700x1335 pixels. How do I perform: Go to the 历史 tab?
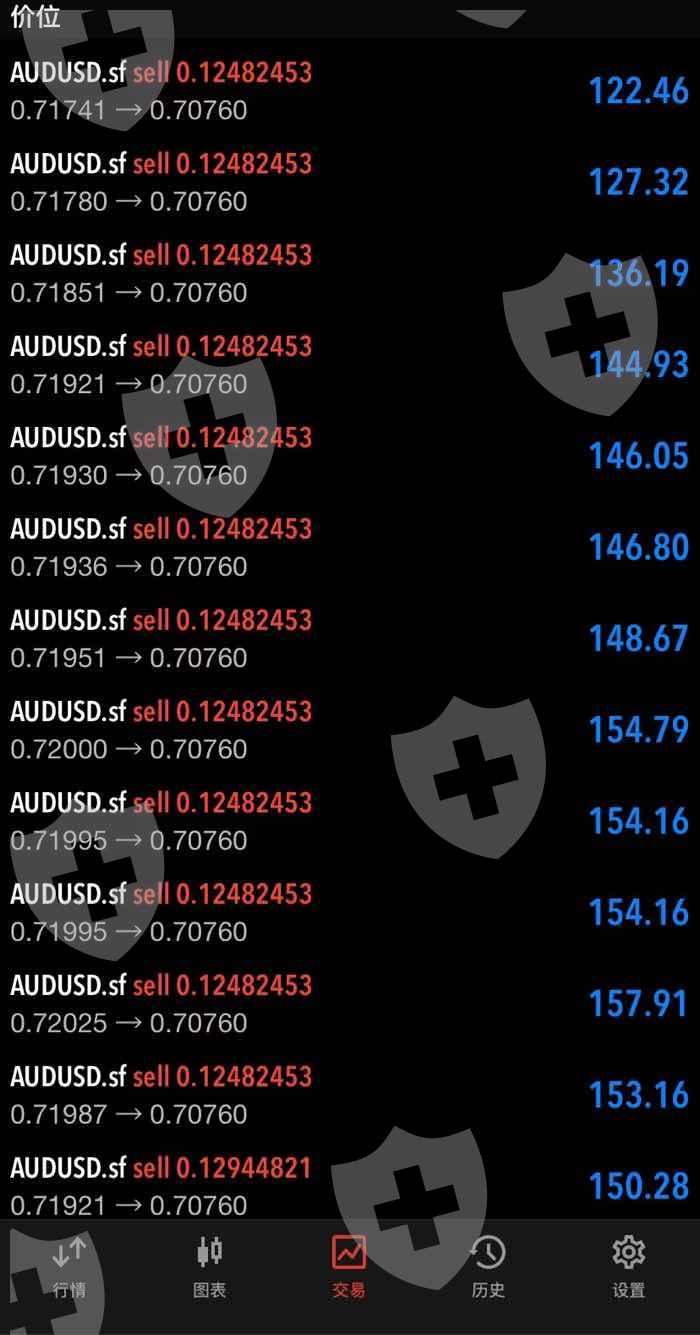point(488,1268)
